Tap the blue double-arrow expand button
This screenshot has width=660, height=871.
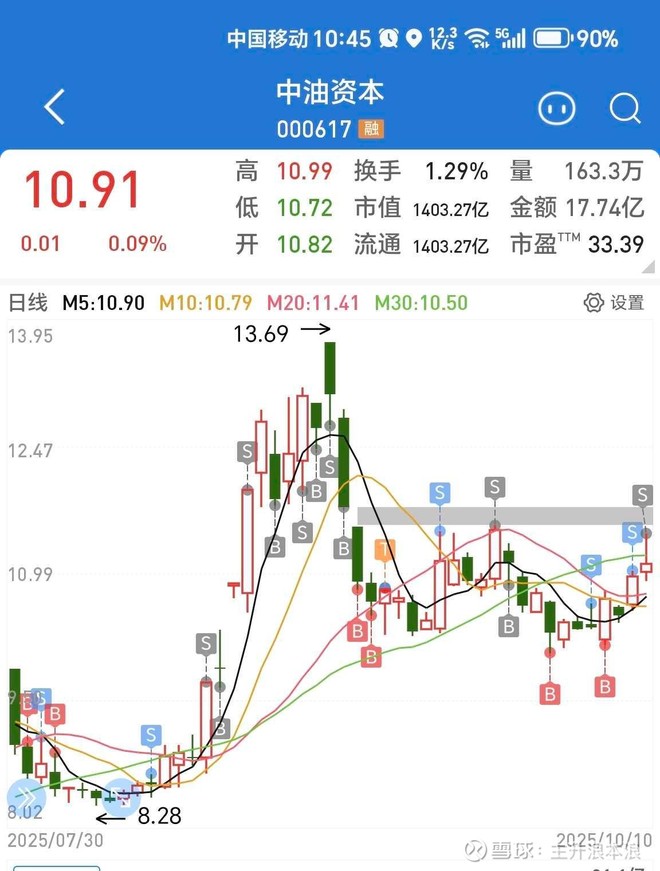click(x=24, y=798)
